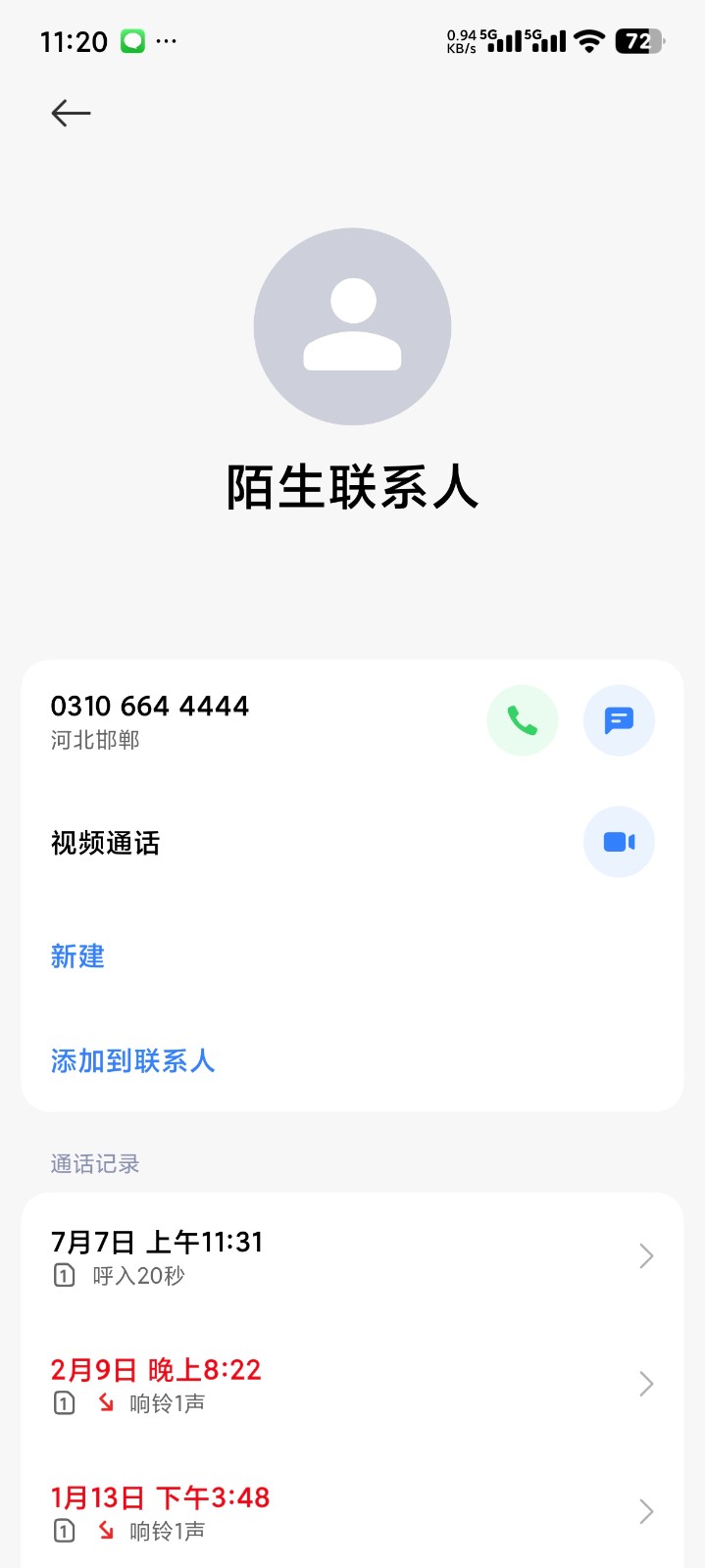The image size is (705, 1568).
Task: Open the missed call from 2月9日 晚上8:22
Action: [352, 1384]
